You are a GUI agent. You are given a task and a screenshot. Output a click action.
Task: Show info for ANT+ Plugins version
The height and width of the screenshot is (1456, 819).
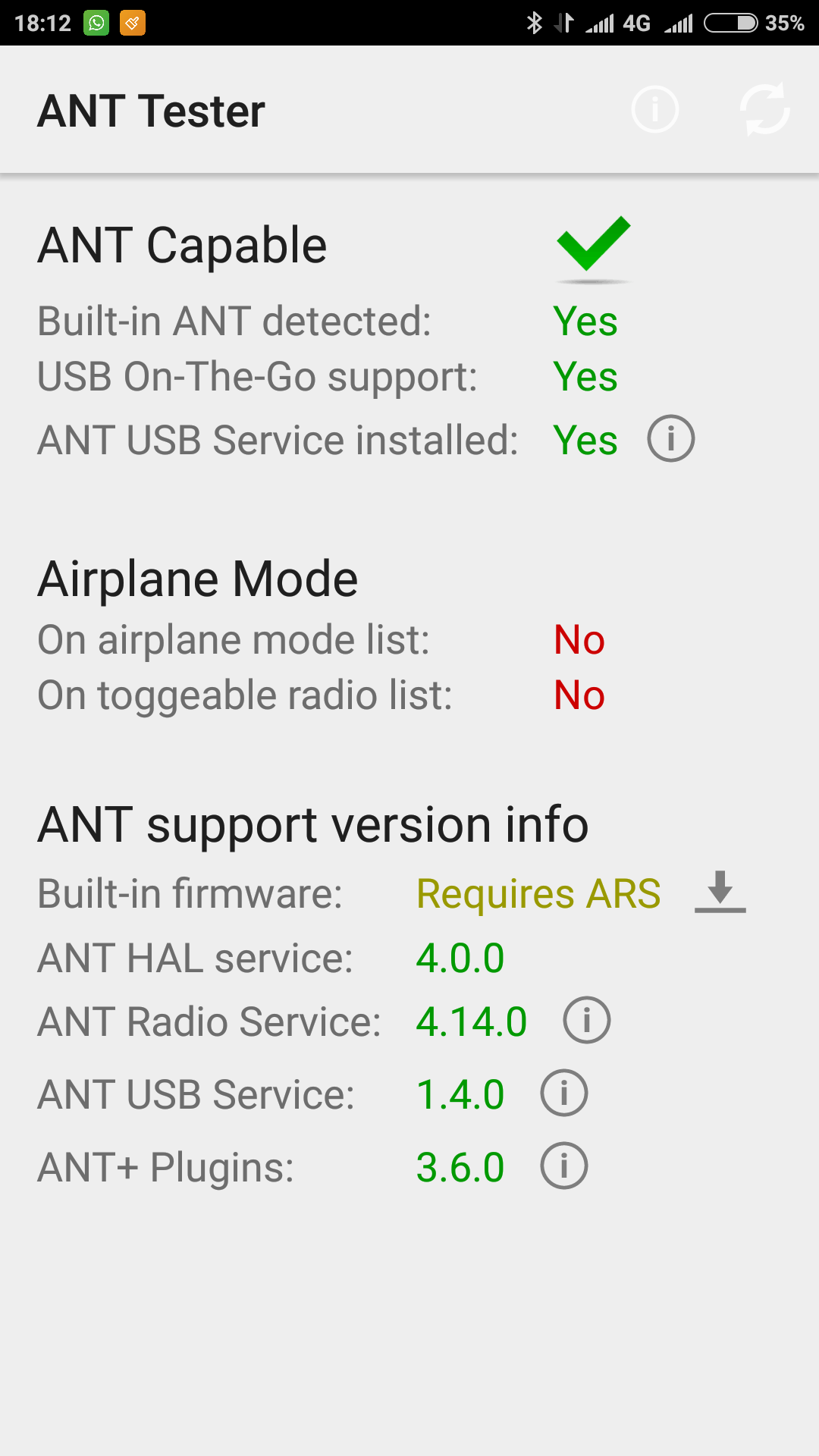tap(564, 1166)
